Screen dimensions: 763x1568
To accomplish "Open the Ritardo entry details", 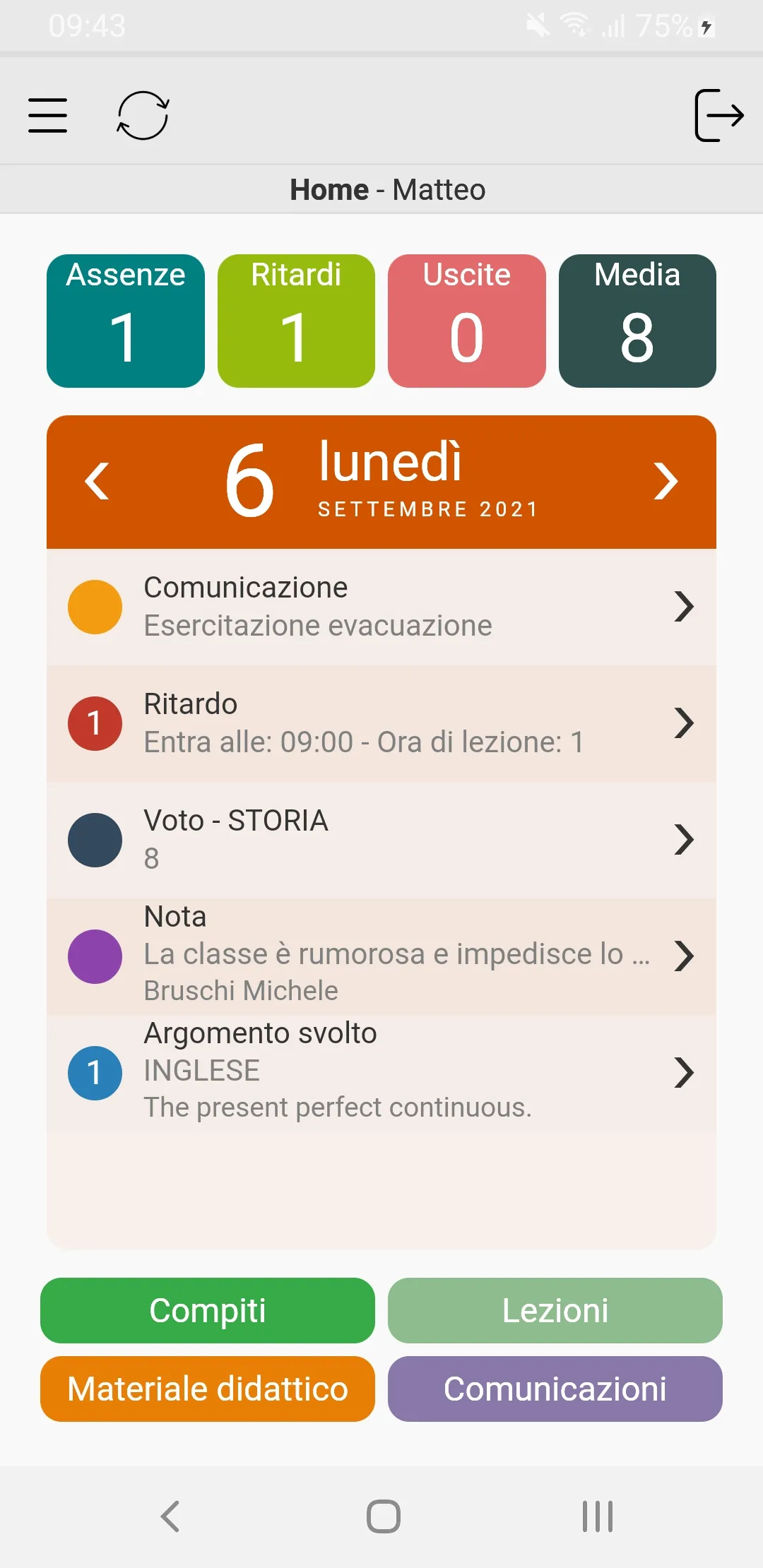I will [381, 723].
